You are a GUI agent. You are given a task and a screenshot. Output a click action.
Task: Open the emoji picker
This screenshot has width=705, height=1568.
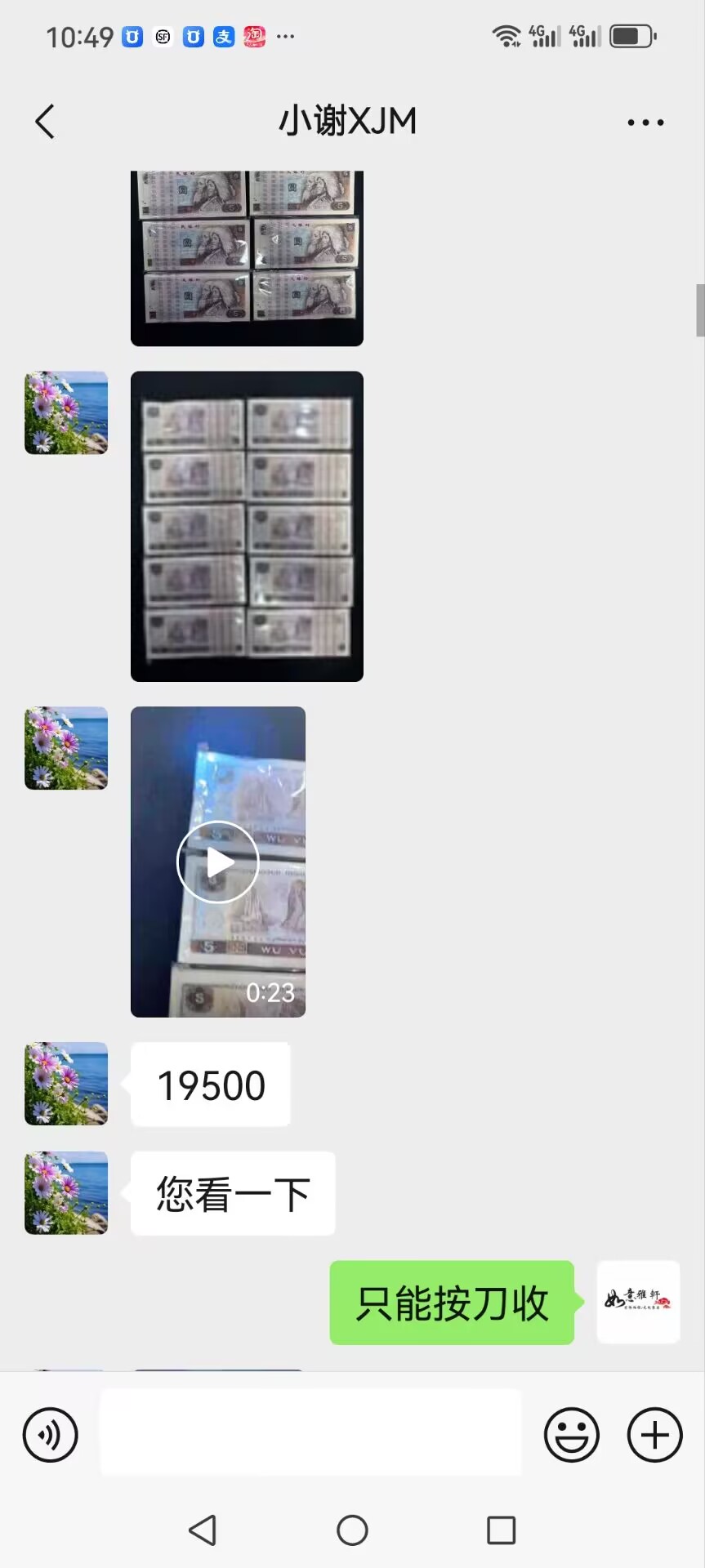(572, 1435)
